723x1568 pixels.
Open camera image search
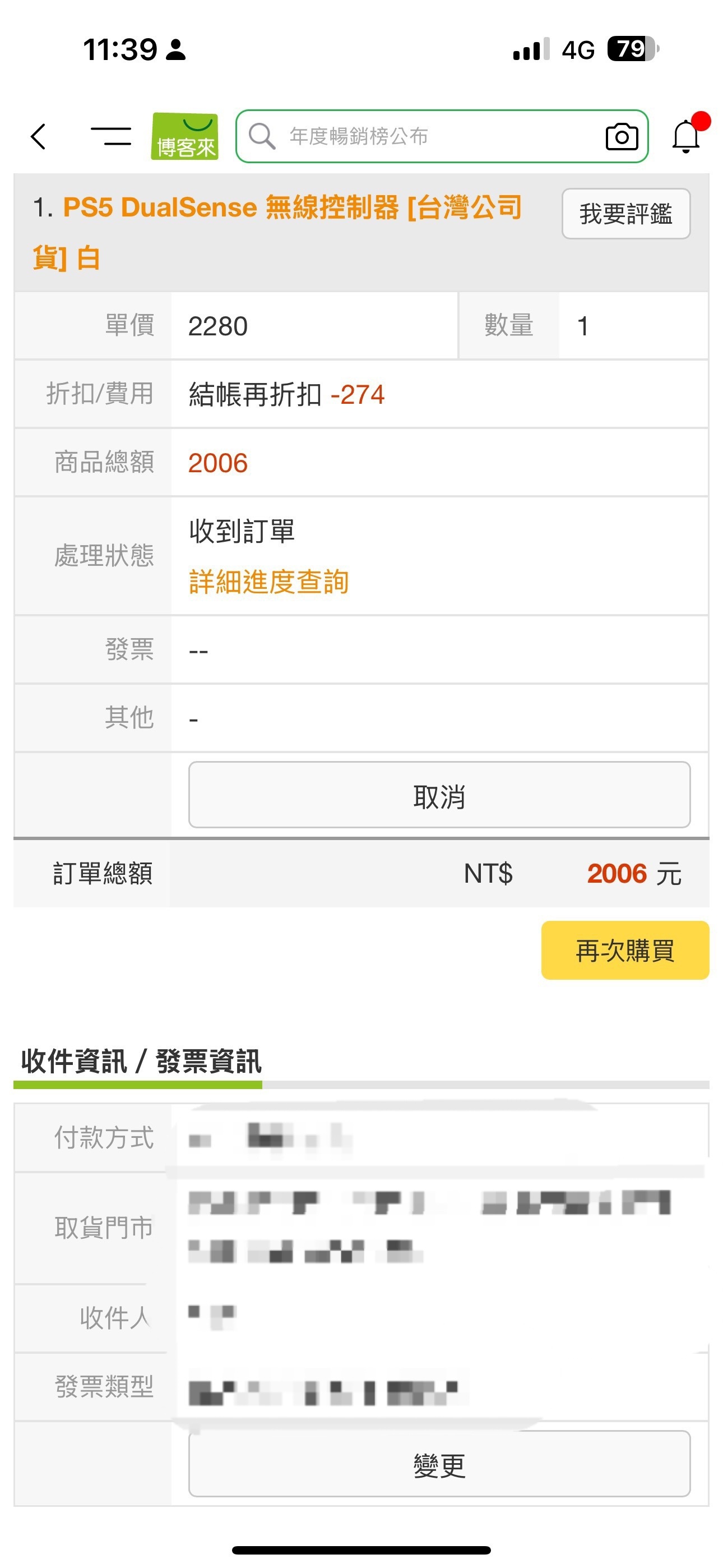622,136
